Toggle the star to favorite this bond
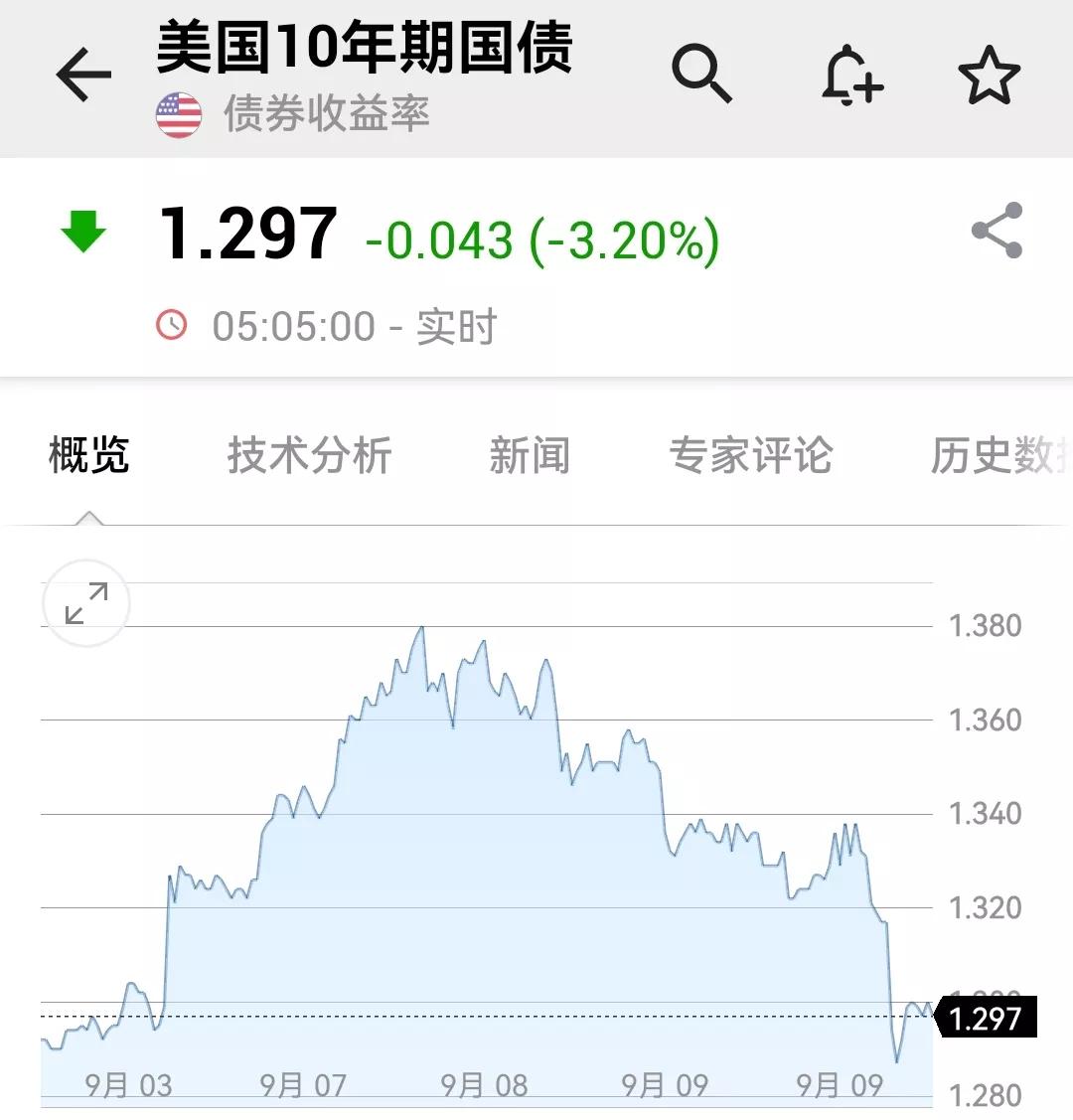This screenshot has height=1120, width=1073. click(x=989, y=74)
